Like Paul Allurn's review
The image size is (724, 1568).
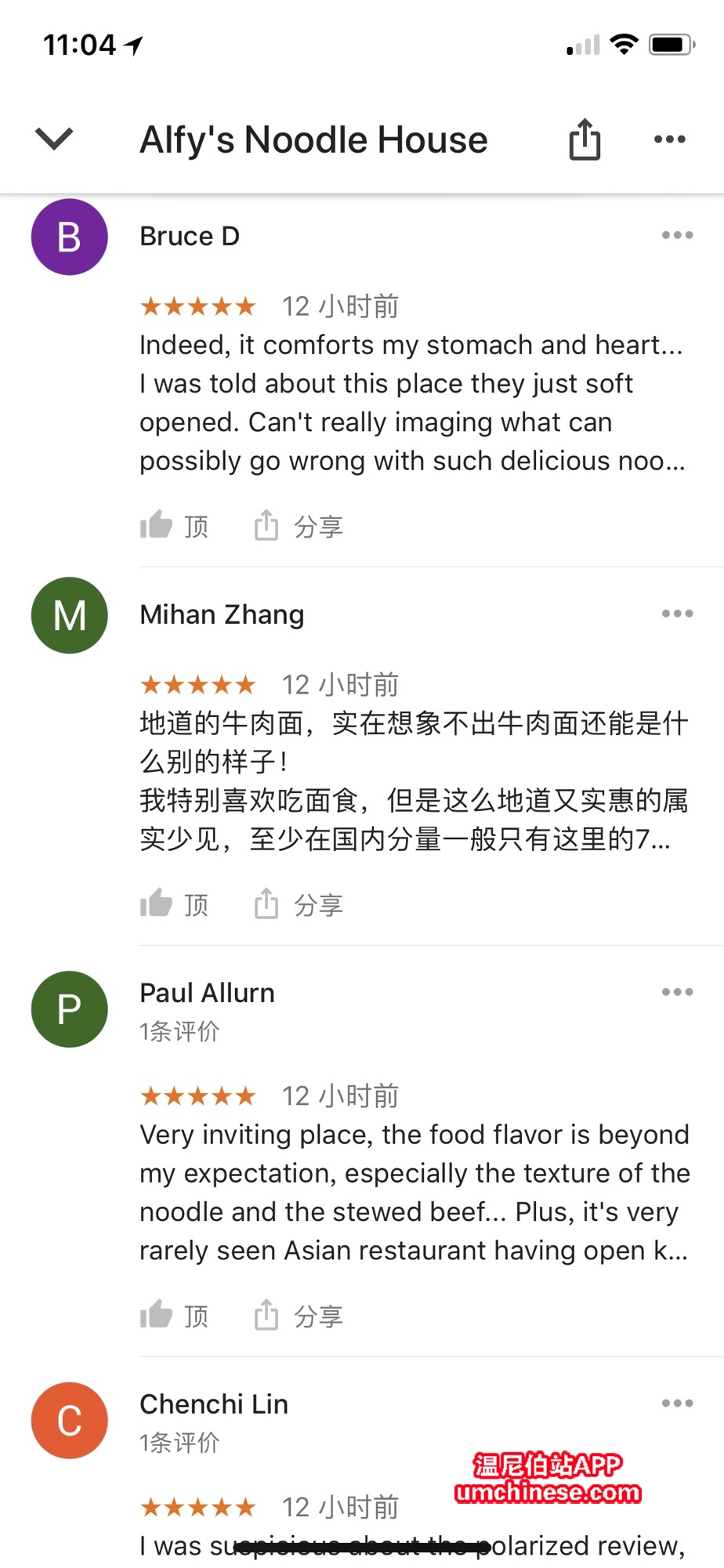(x=174, y=1316)
